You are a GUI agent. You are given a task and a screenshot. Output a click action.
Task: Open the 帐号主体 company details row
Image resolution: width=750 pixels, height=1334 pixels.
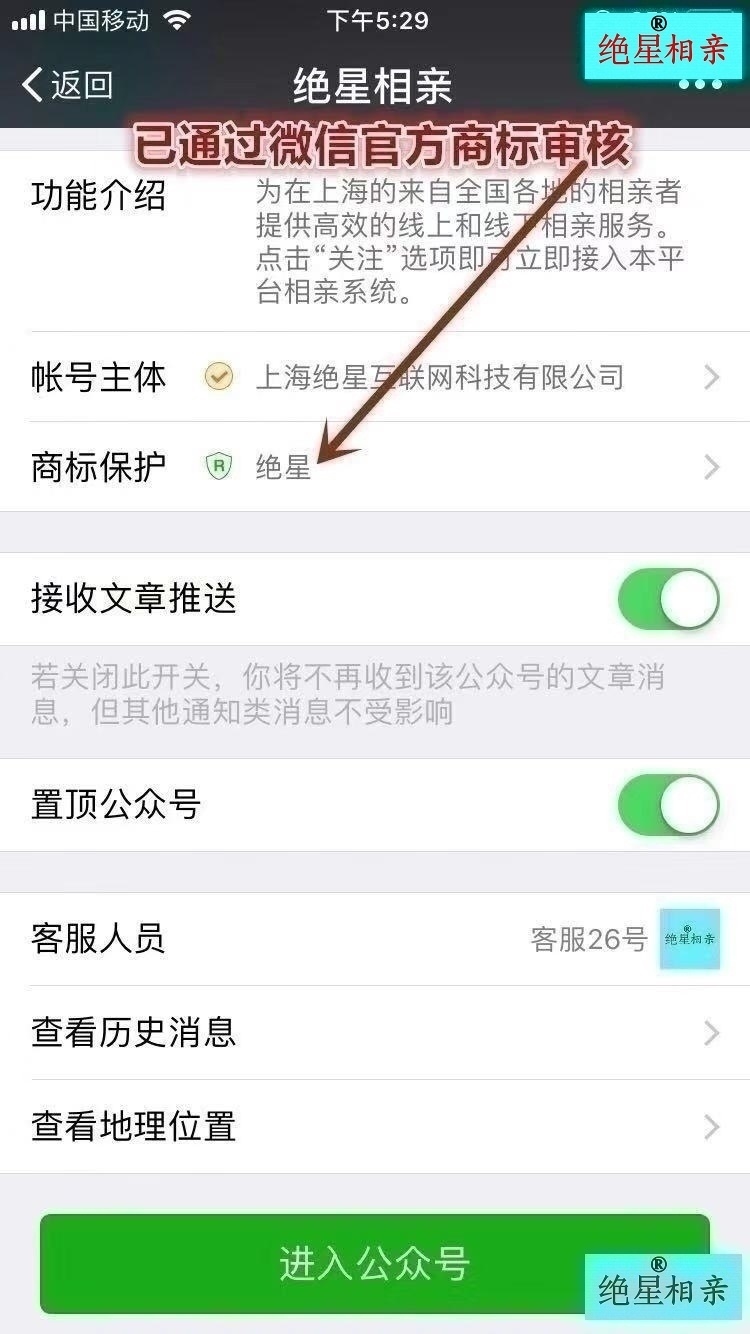click(x=375, y=377)
